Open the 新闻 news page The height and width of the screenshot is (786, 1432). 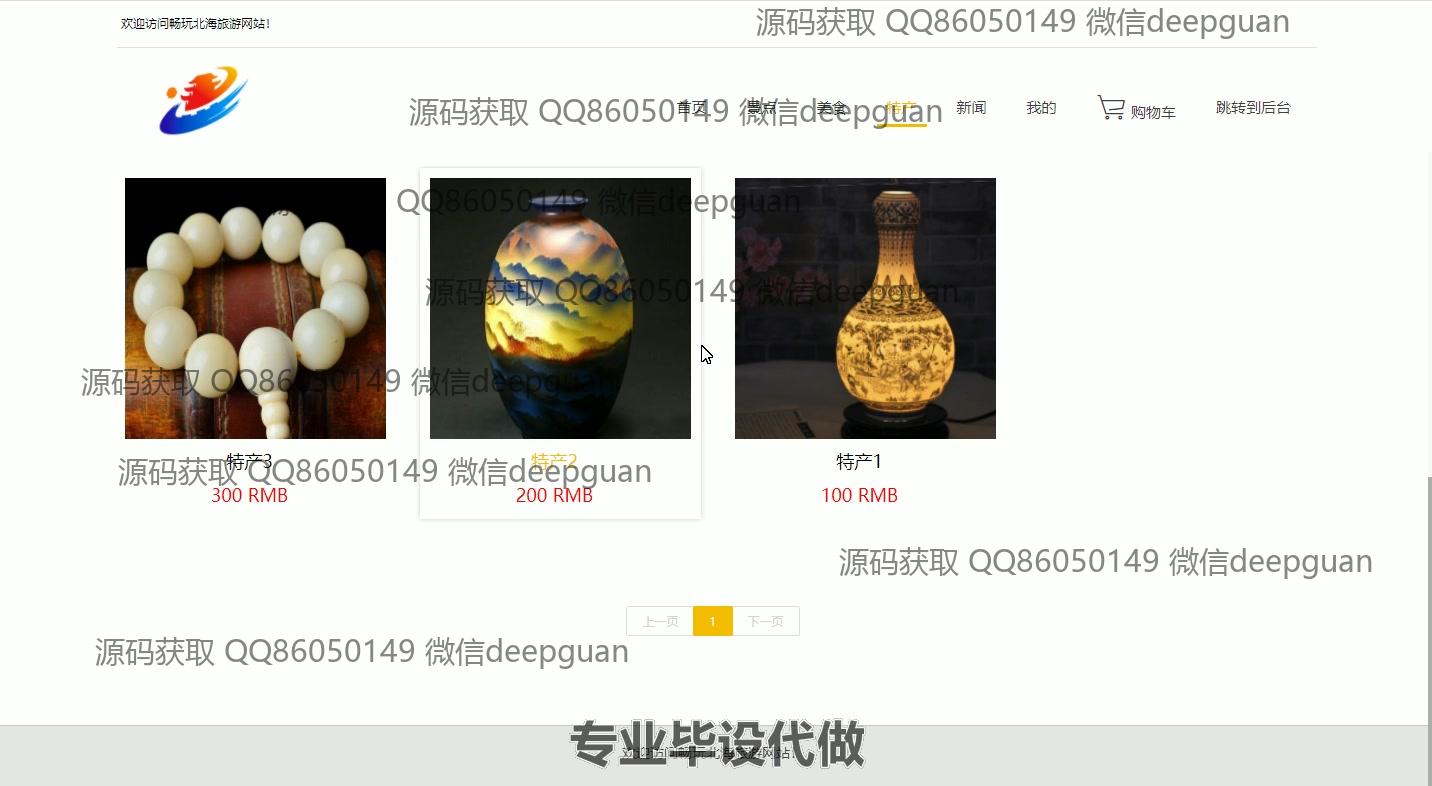[x=971, y=108]
